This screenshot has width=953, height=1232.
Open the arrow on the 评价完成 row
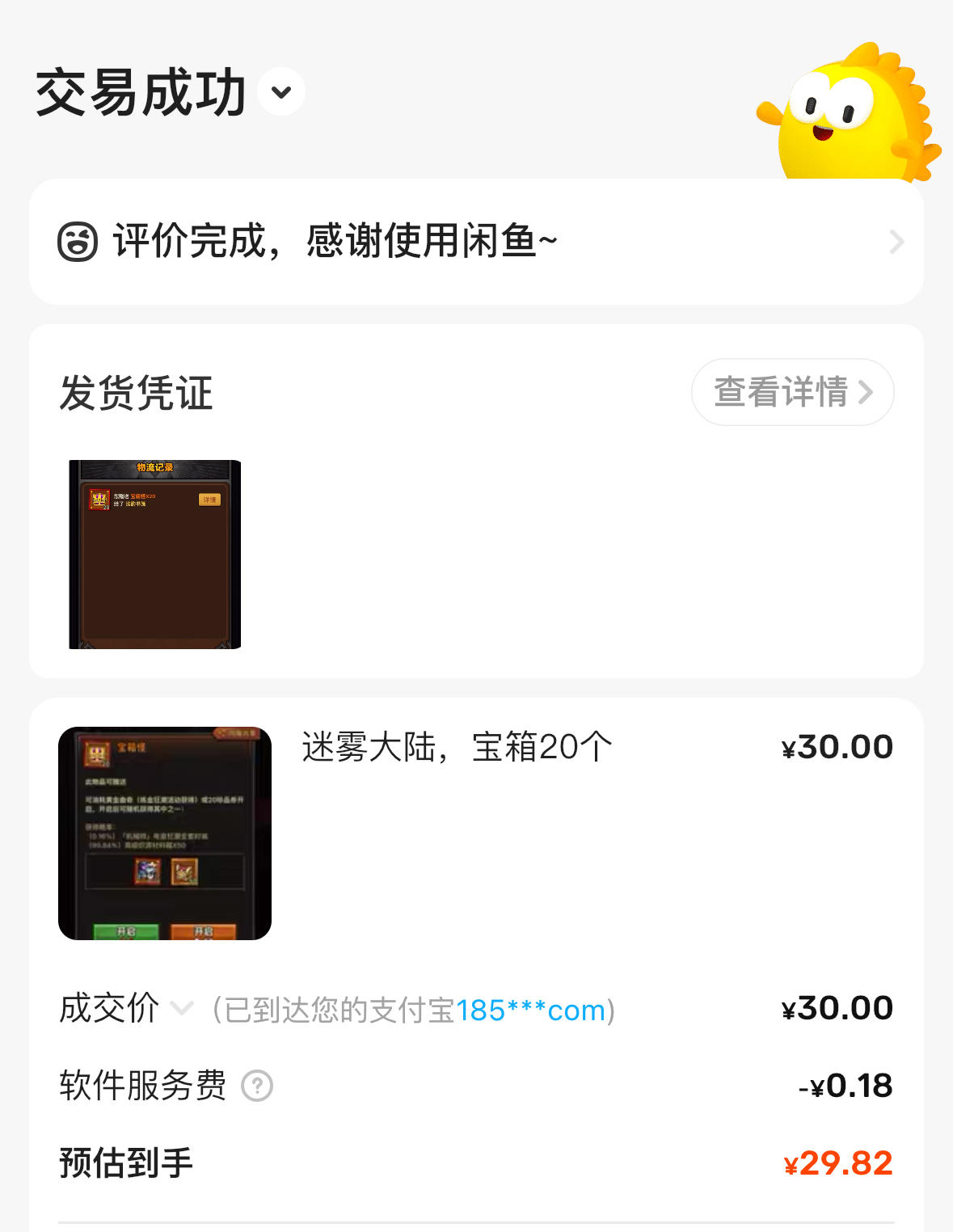896,241
